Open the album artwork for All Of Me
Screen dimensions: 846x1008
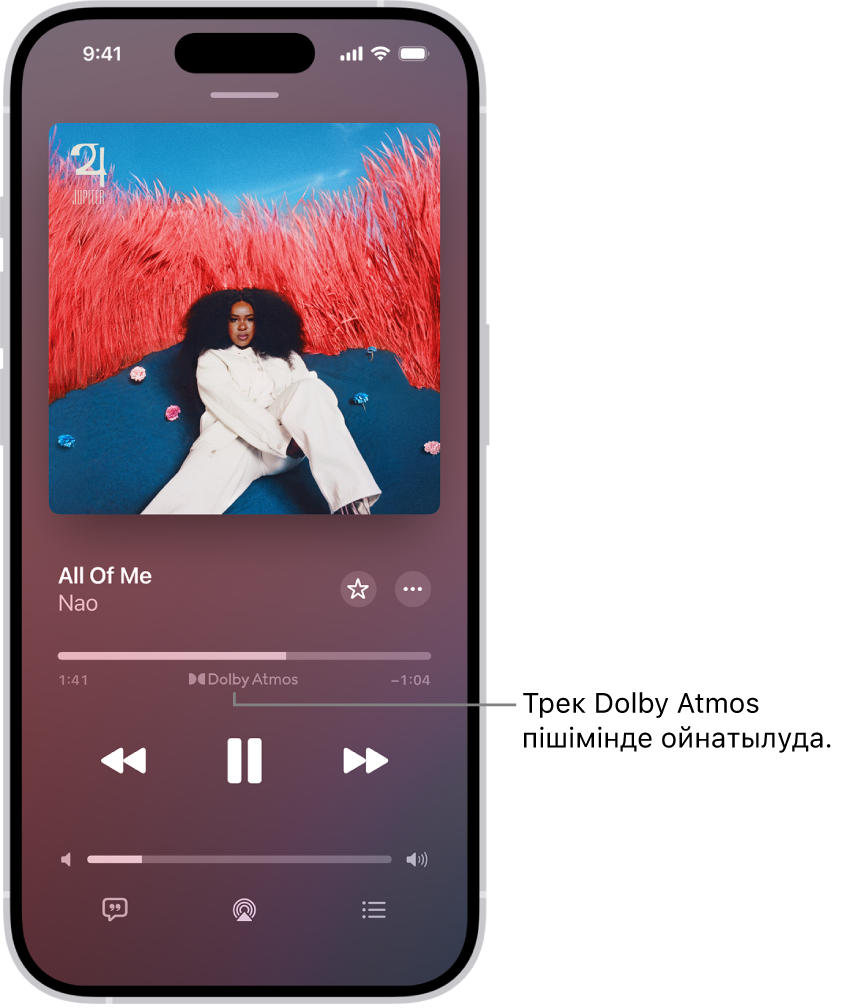point(244,318)
